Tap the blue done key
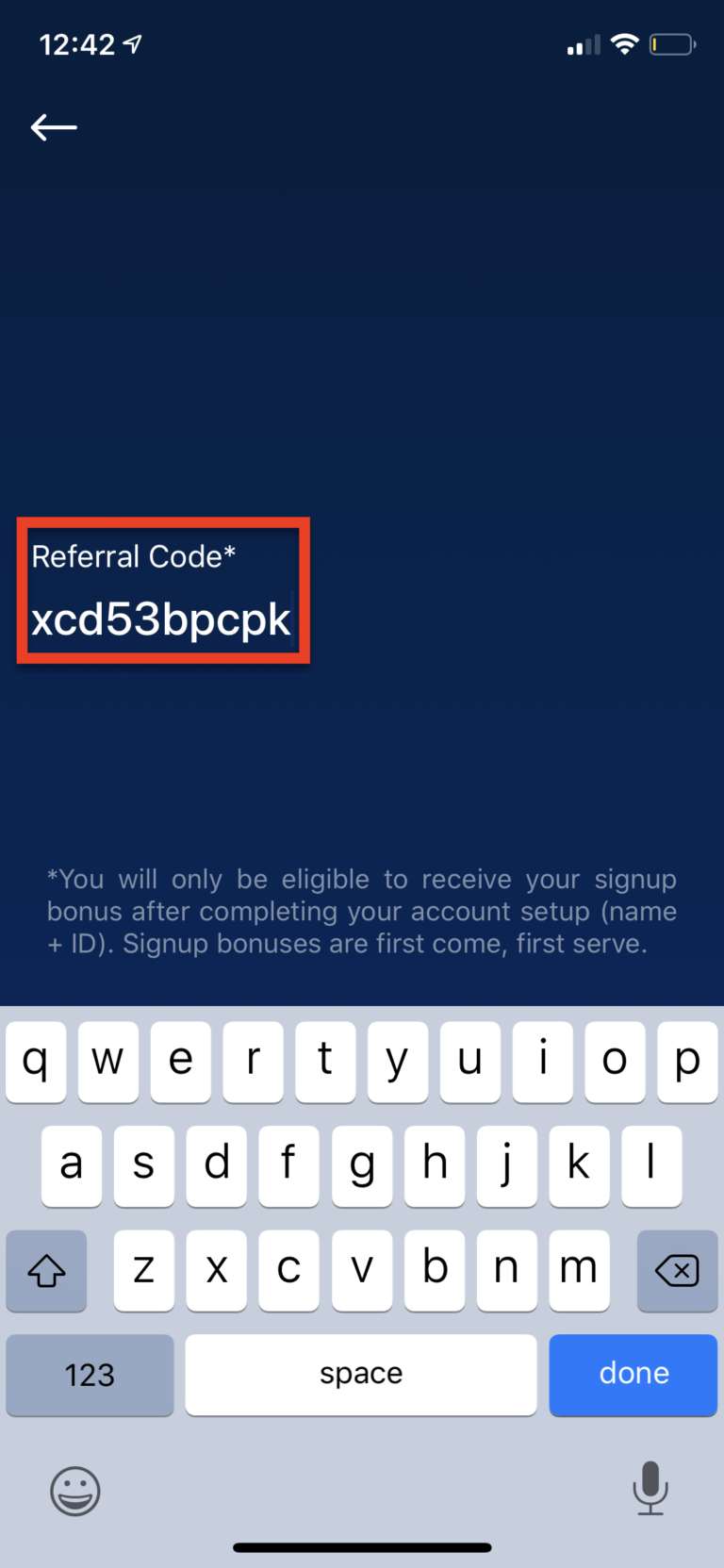The image size is (724, 1568). (633, 1374)
